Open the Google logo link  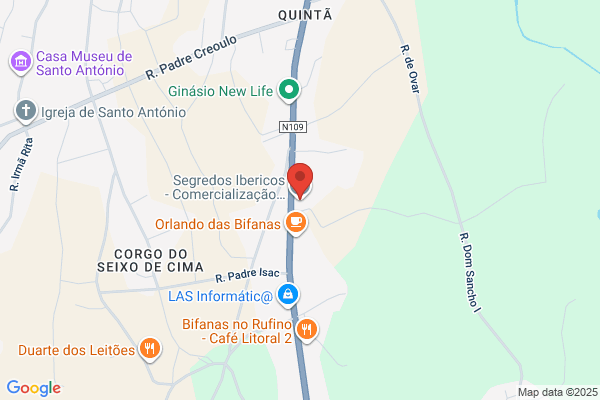click(x=34, y=388)
